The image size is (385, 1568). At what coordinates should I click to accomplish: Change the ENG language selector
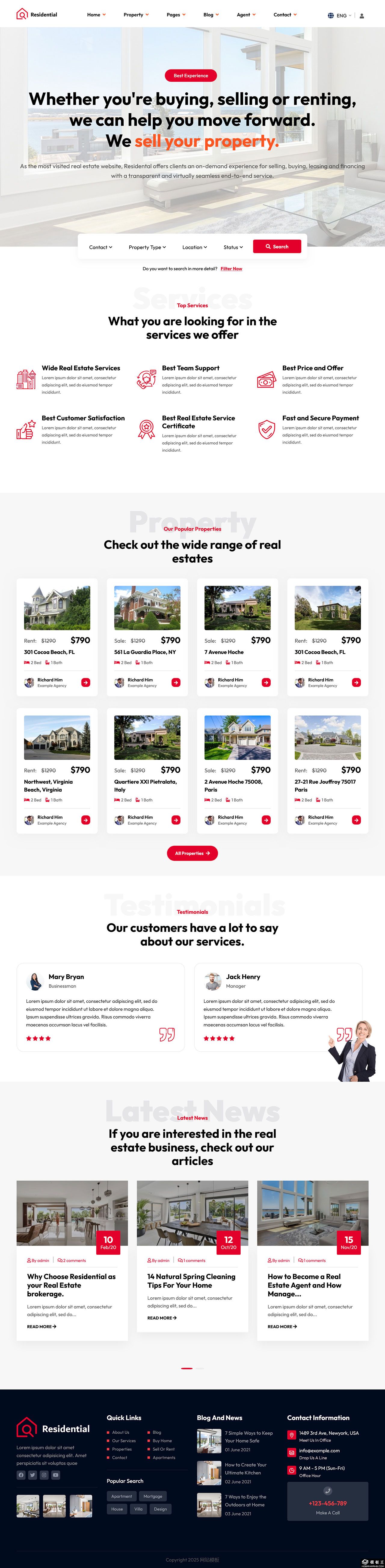339,15
